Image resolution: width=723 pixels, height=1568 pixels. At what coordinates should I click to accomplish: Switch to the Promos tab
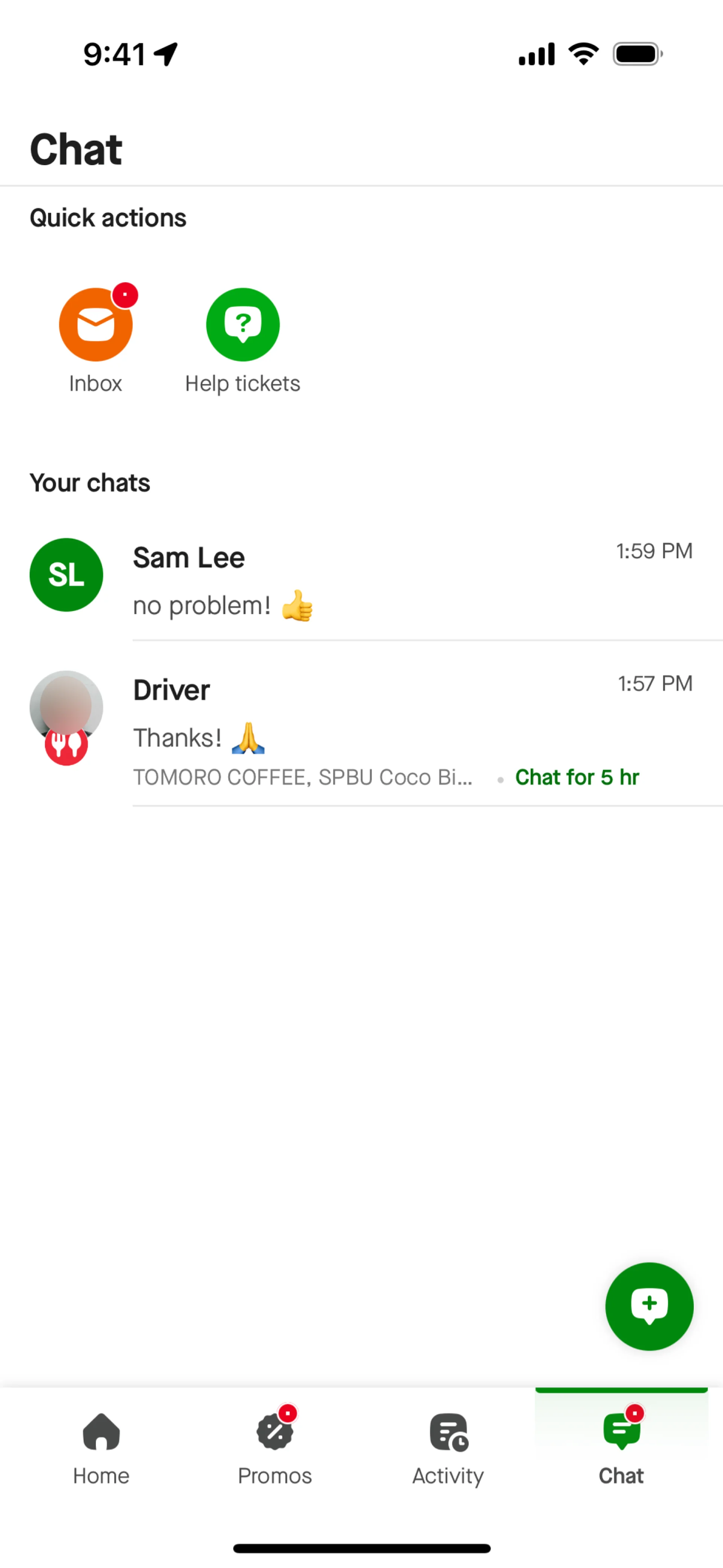(275, 1449)
